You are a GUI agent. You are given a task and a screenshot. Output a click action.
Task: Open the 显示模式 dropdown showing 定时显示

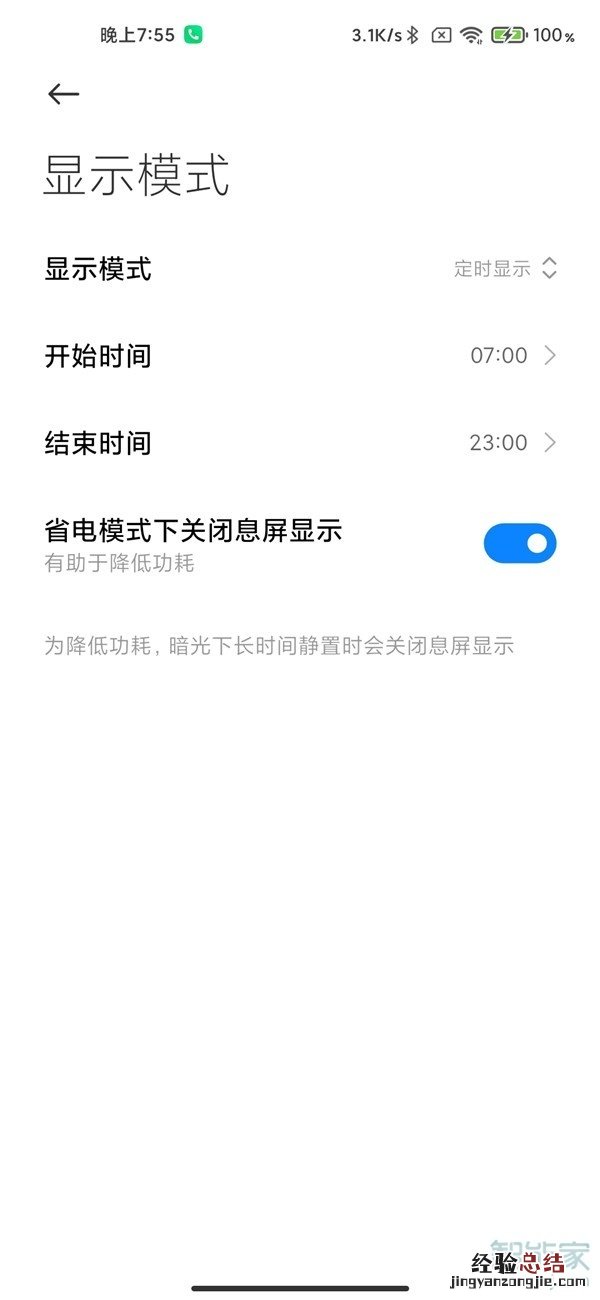coord(504,269)
